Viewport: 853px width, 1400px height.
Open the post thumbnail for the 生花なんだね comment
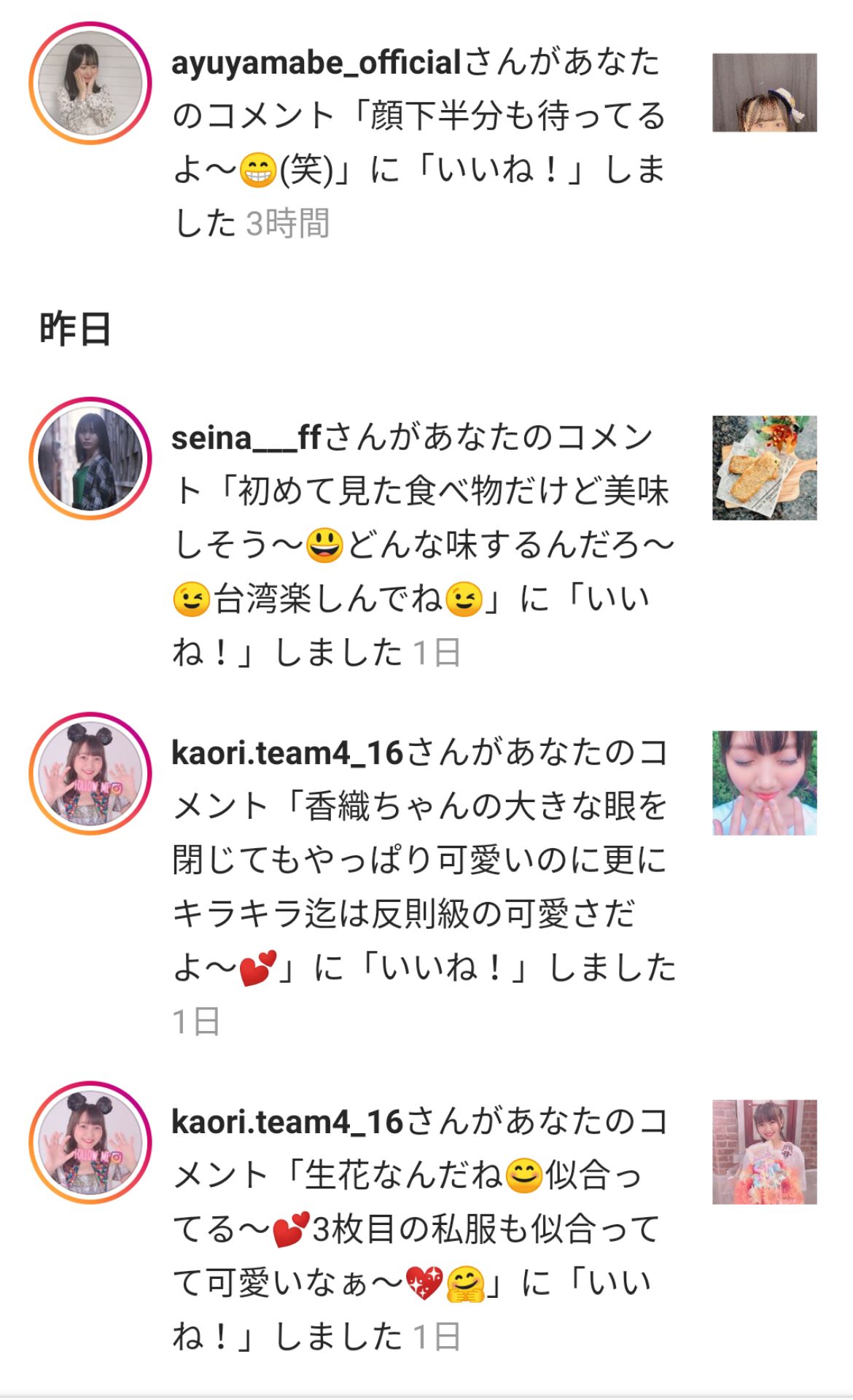764,1151
